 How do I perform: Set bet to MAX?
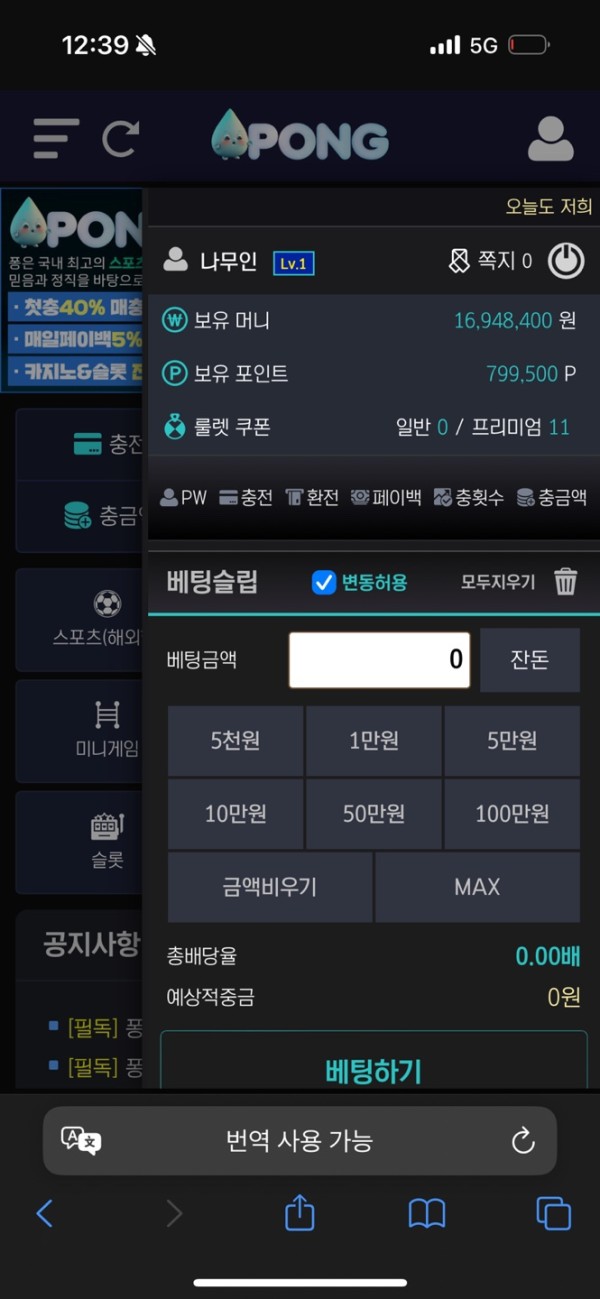pos(477,887)
